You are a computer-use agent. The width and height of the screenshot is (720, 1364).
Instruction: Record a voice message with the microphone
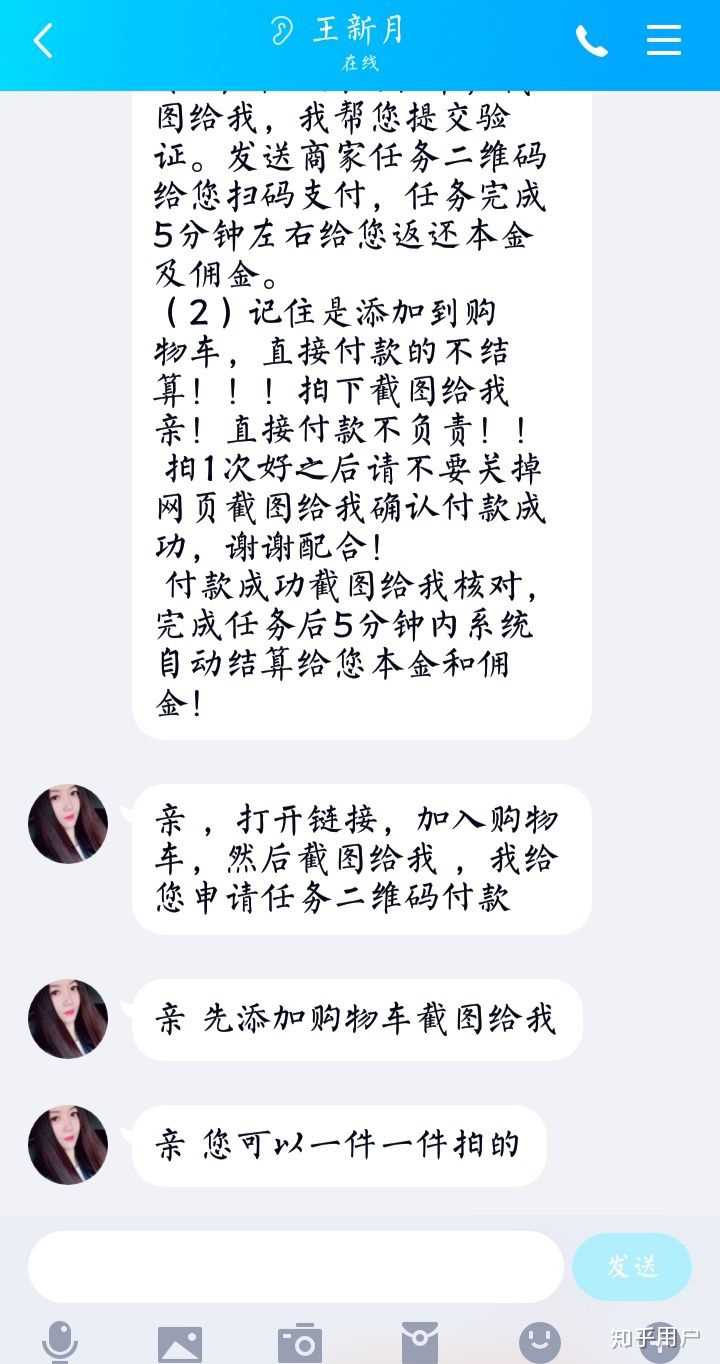60,1342
